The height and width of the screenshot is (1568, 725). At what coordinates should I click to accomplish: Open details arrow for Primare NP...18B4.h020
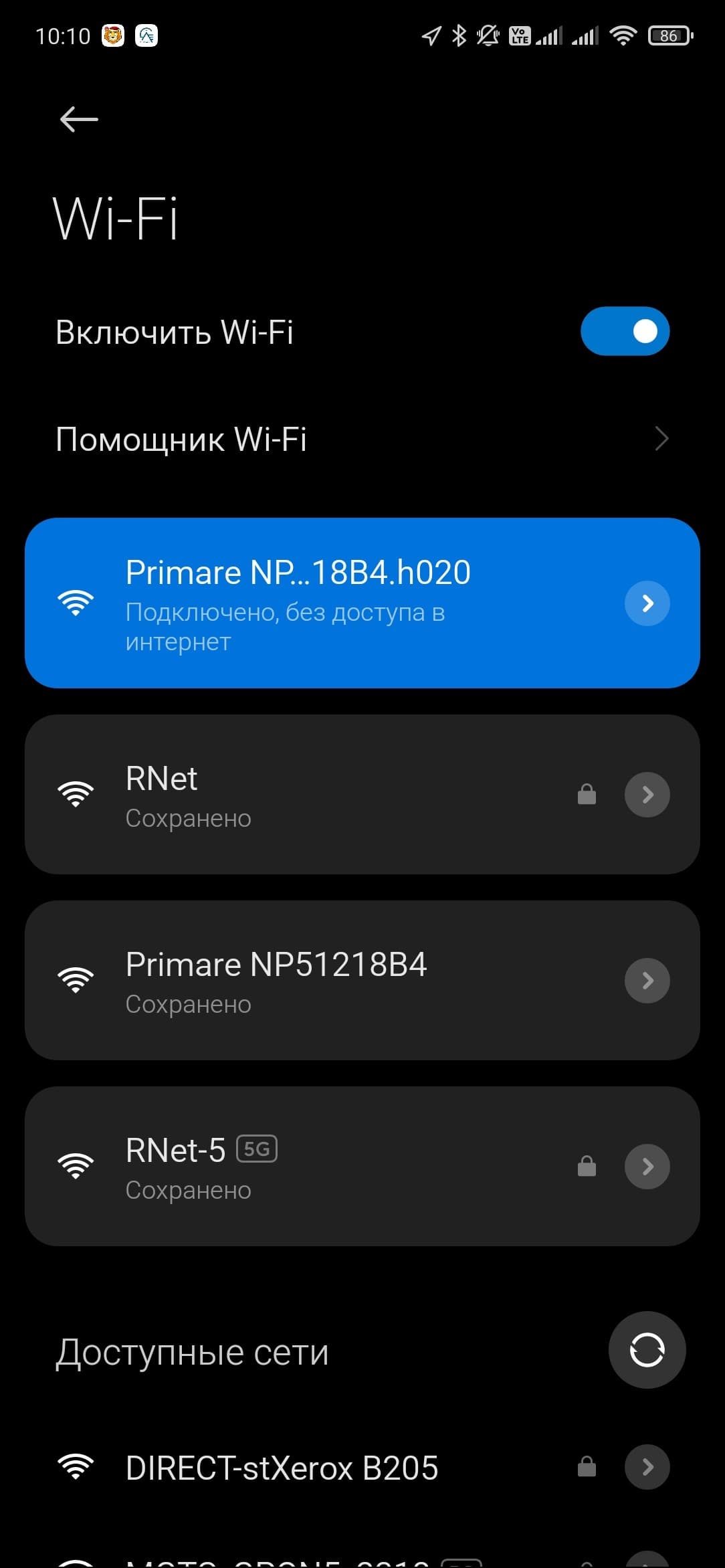[647, 603]
